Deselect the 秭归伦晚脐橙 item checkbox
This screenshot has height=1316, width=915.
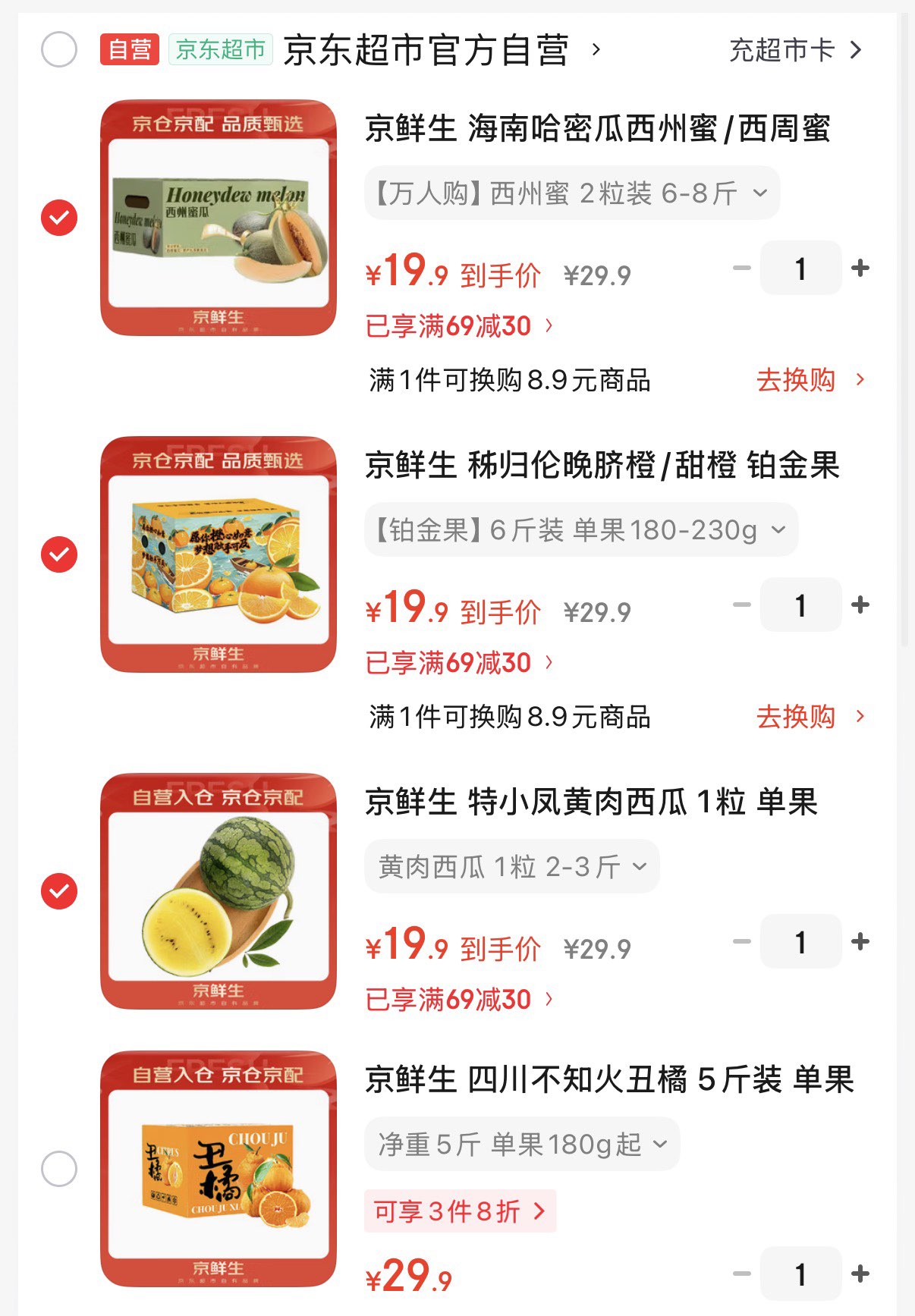59,554
